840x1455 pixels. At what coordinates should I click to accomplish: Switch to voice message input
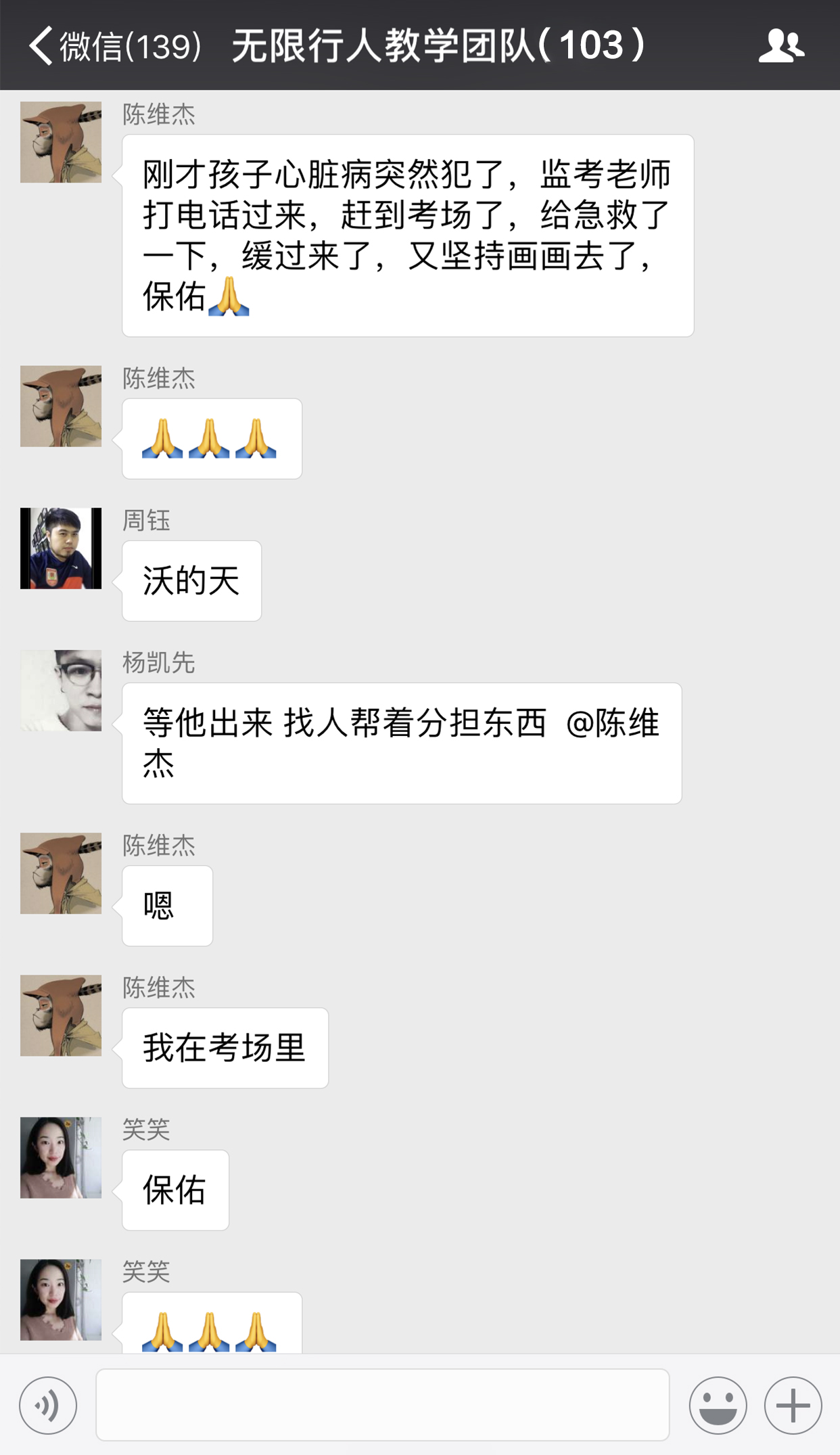tap(48, 1405)
